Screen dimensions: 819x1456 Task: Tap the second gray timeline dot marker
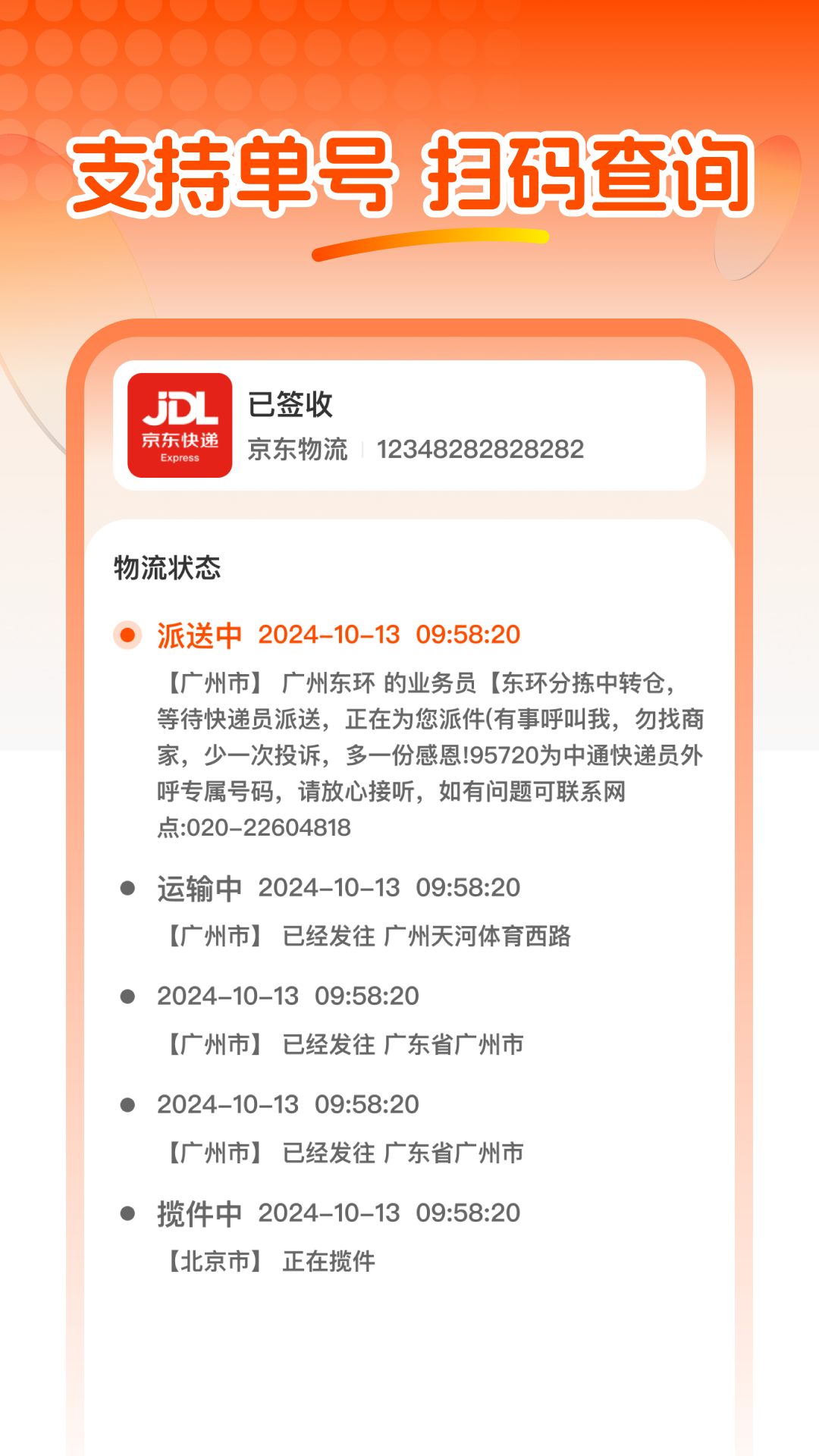126,1106
